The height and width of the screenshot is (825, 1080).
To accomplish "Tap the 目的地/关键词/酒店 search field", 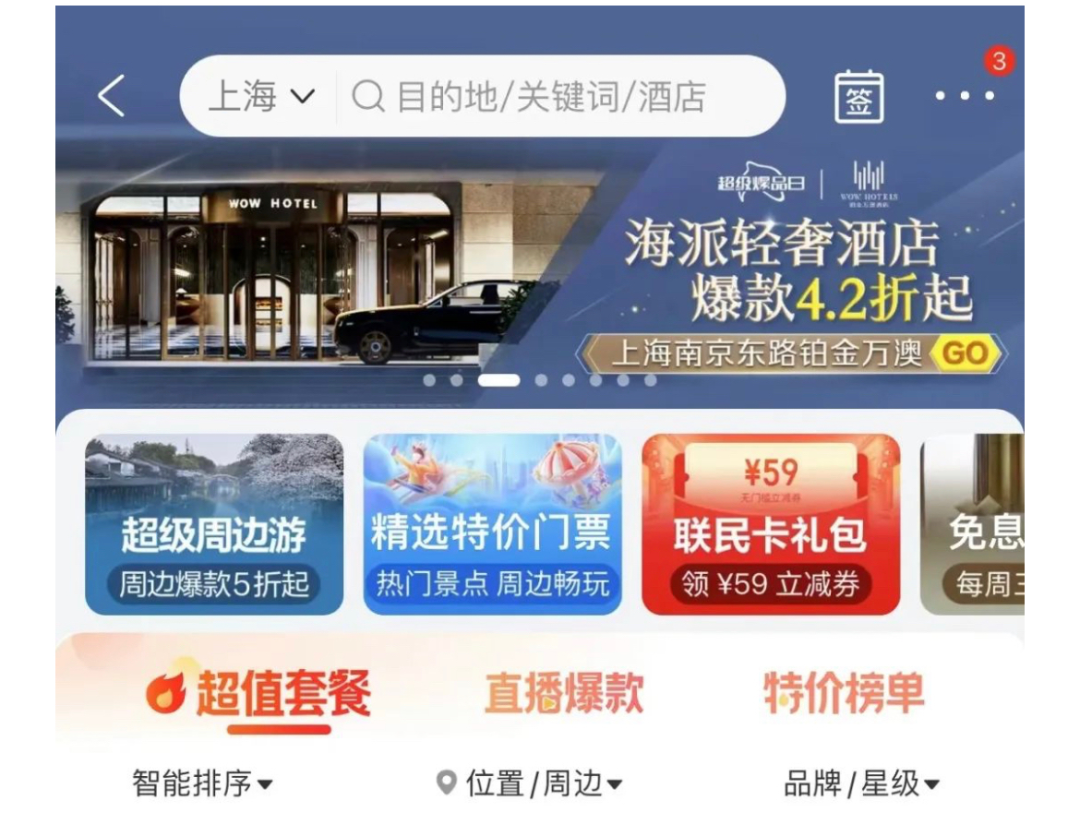I will point(550,96).
